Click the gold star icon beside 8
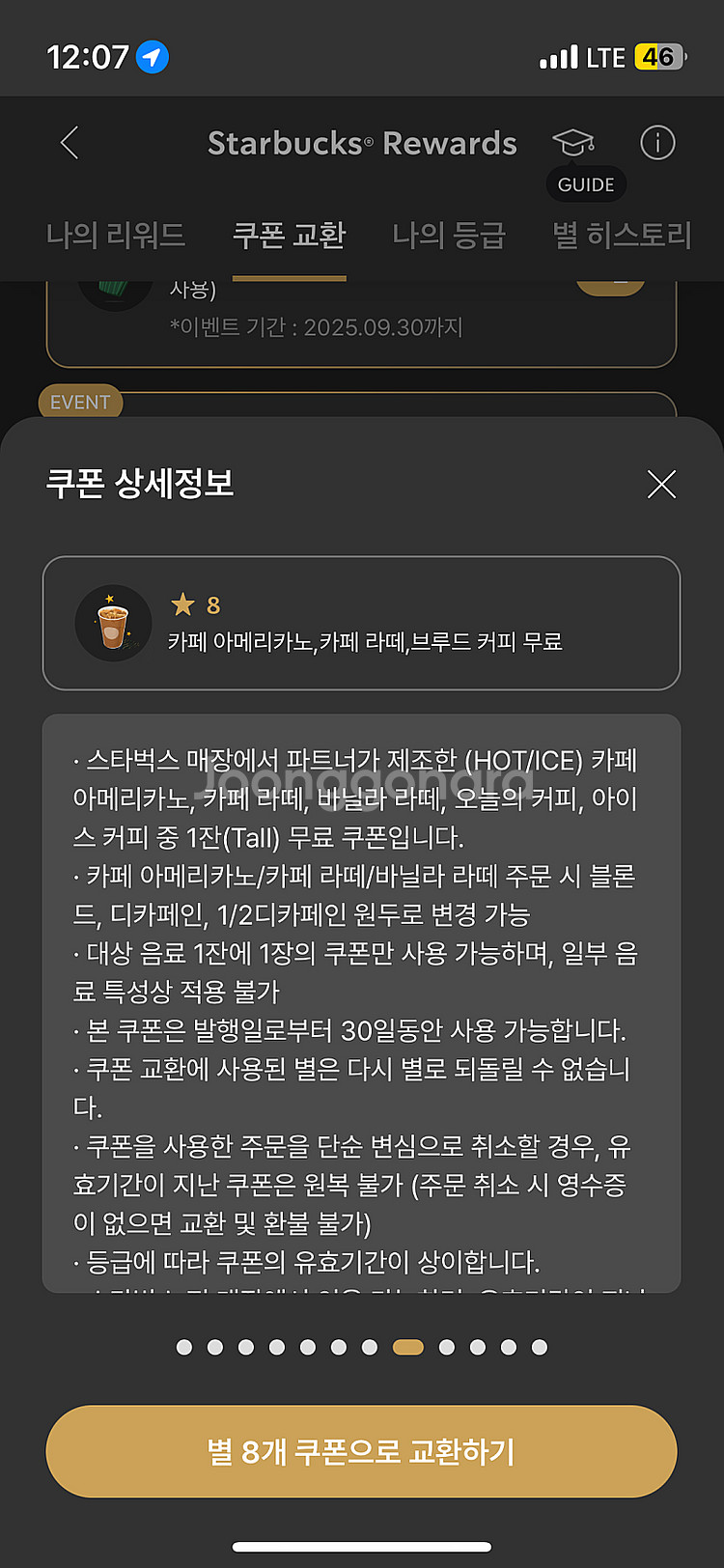This screenshot has height=1568, width=724. point(183,603)
